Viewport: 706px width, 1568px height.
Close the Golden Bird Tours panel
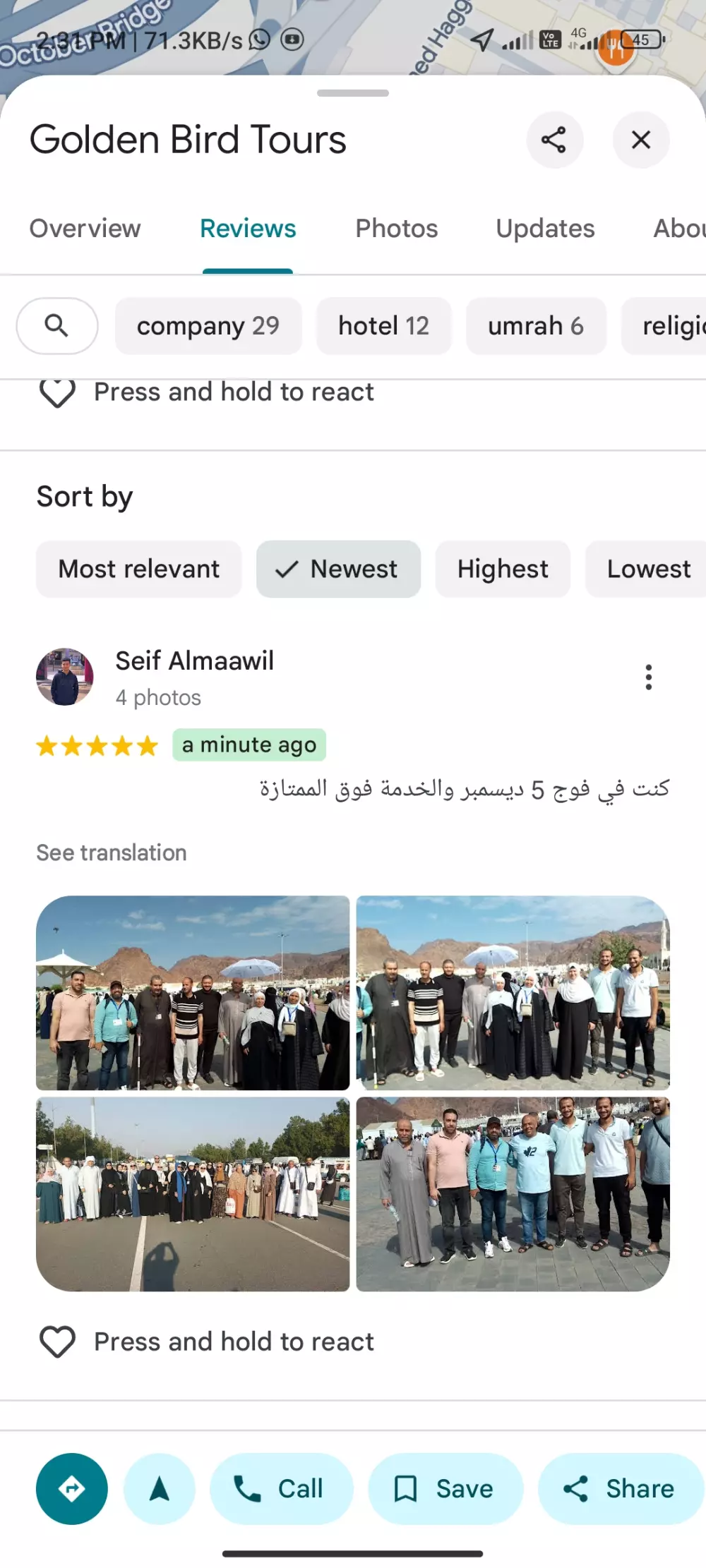(640, 140)
